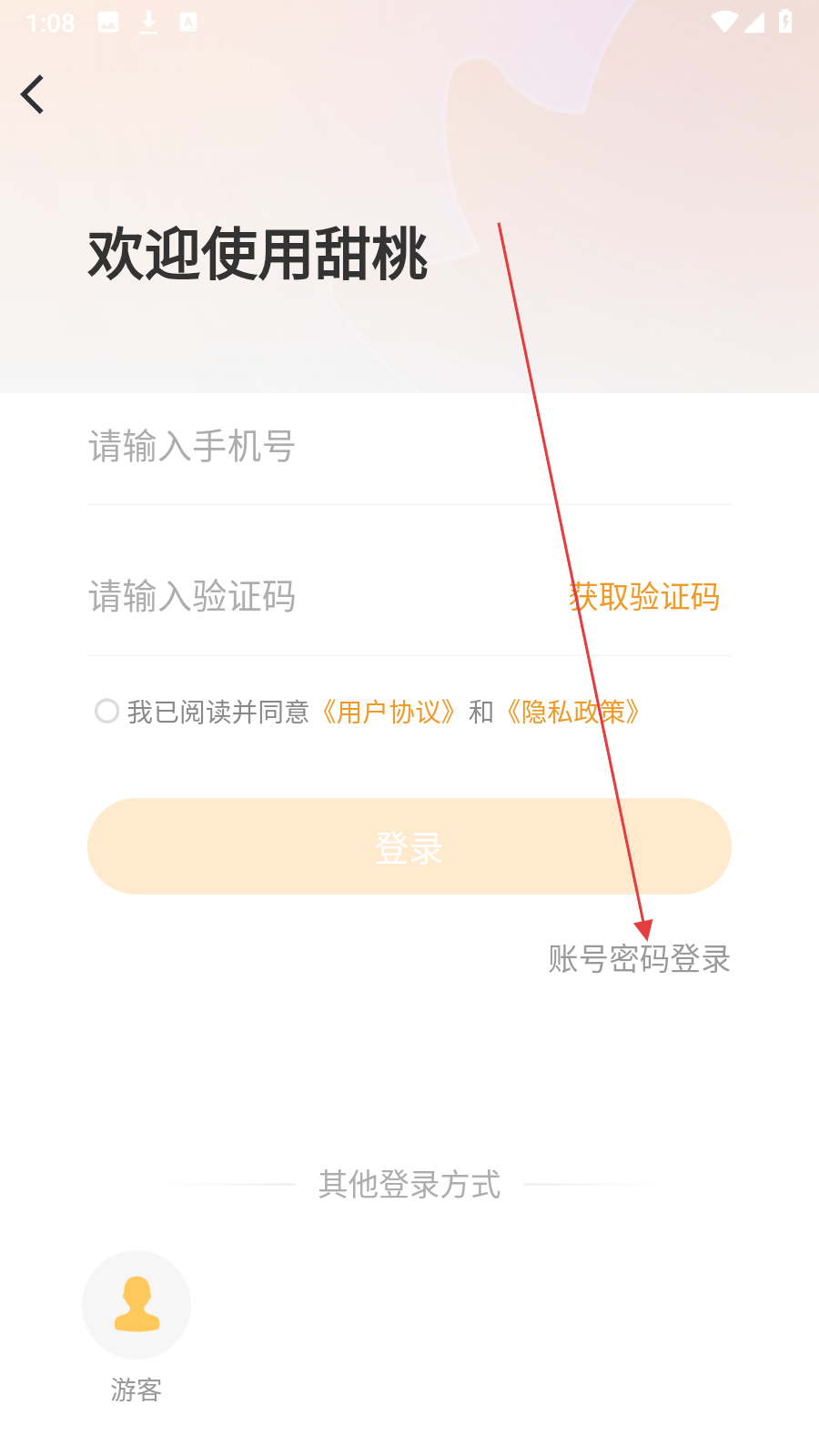Switch to 账号密码登录

[x=639, y=959]
